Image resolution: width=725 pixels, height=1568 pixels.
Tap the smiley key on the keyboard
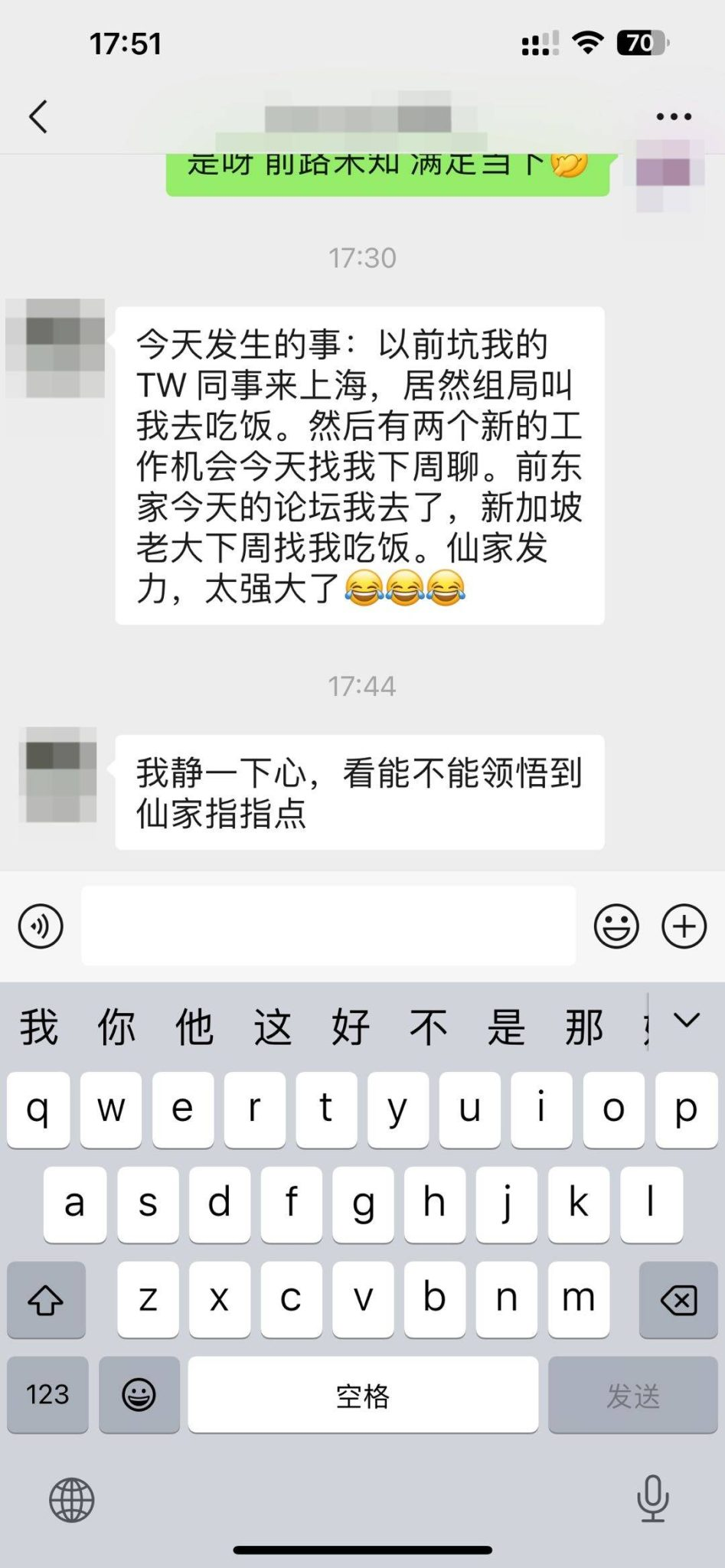[x=139, y=1395]
